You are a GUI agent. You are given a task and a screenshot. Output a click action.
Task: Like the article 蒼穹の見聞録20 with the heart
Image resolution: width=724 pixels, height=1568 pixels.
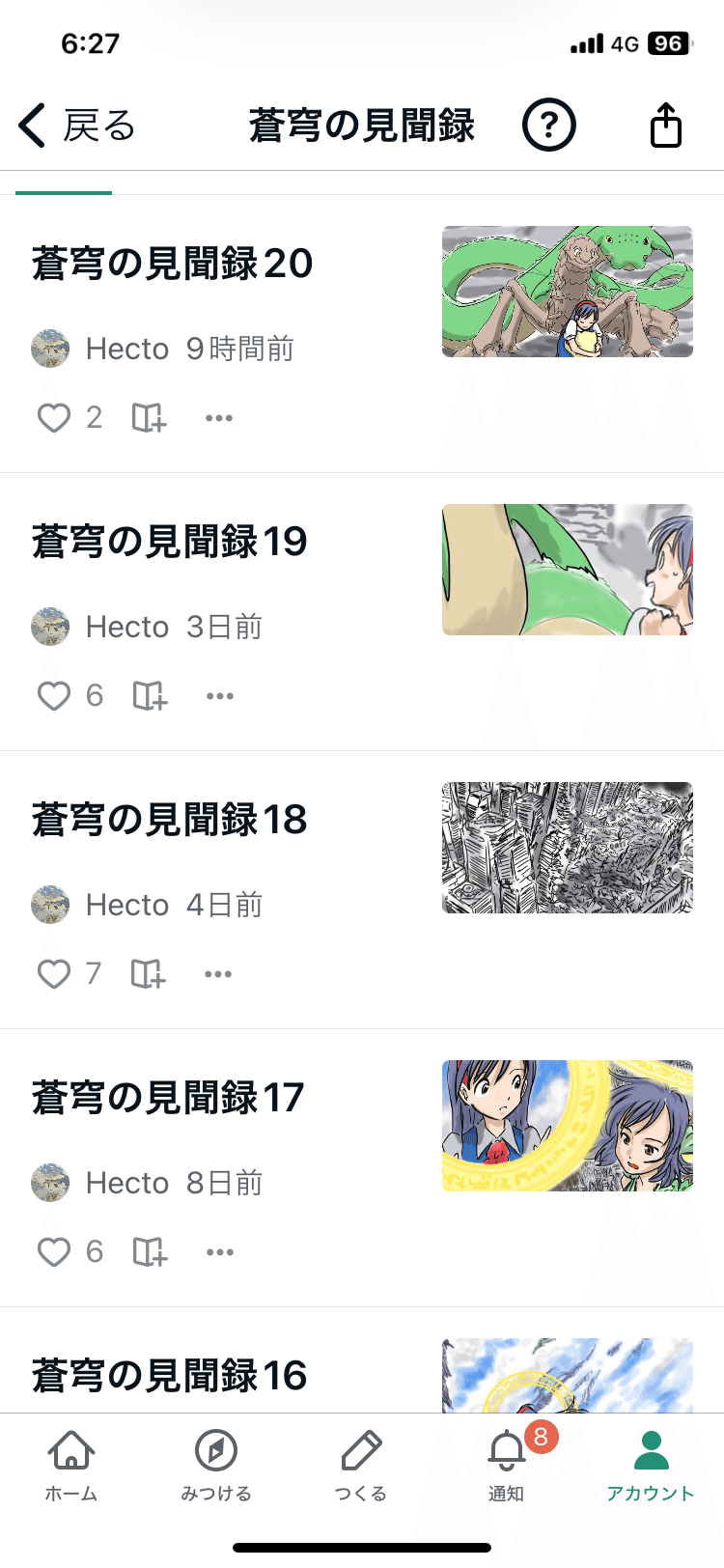54,417
